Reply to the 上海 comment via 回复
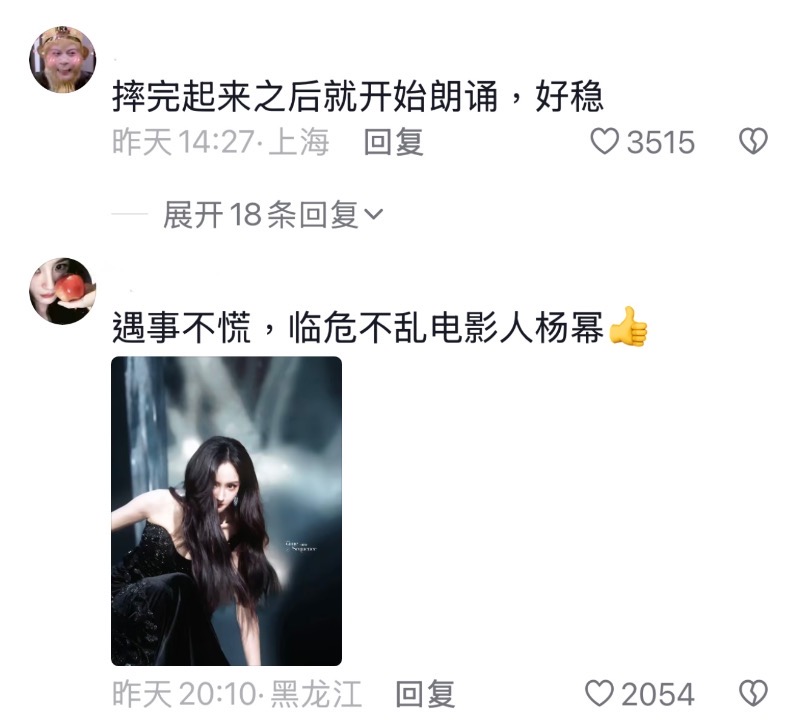This screenshot has width=800, height=725. (x=393, y=141)
